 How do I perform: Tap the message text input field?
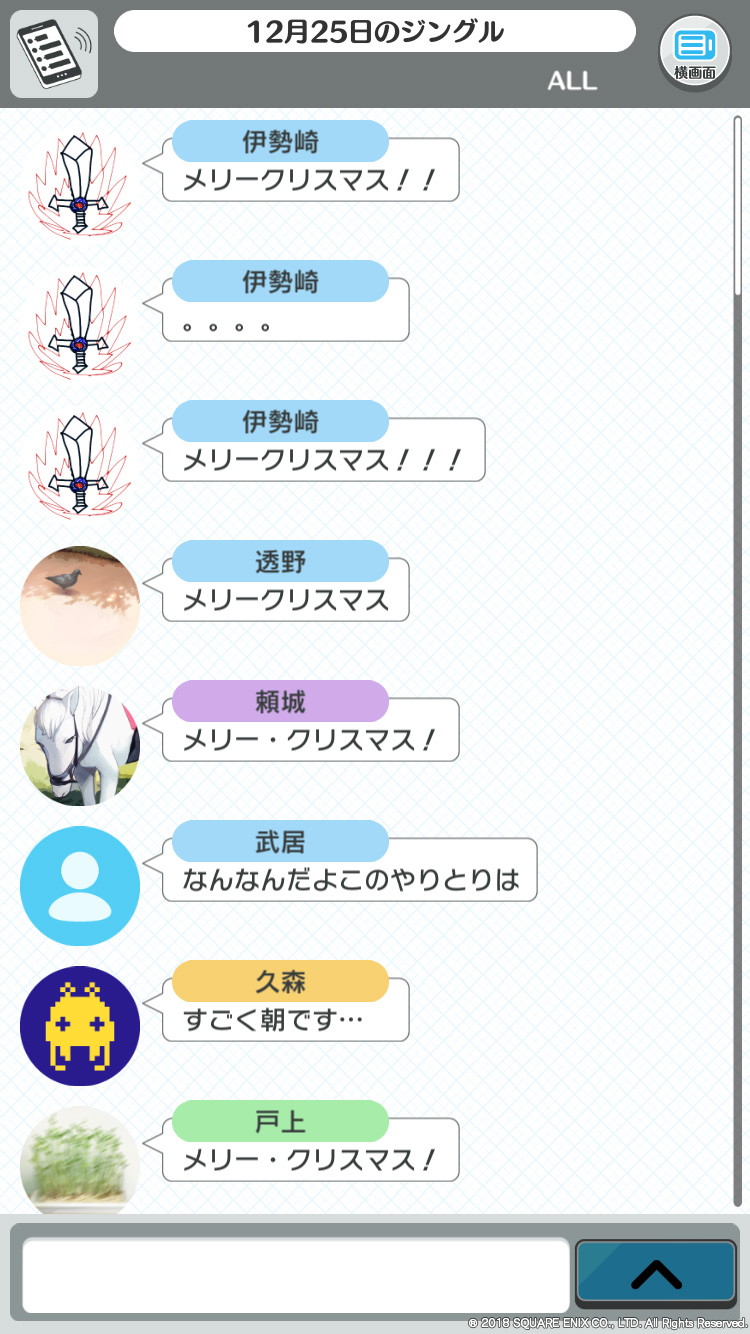(x=296, y=1275)
